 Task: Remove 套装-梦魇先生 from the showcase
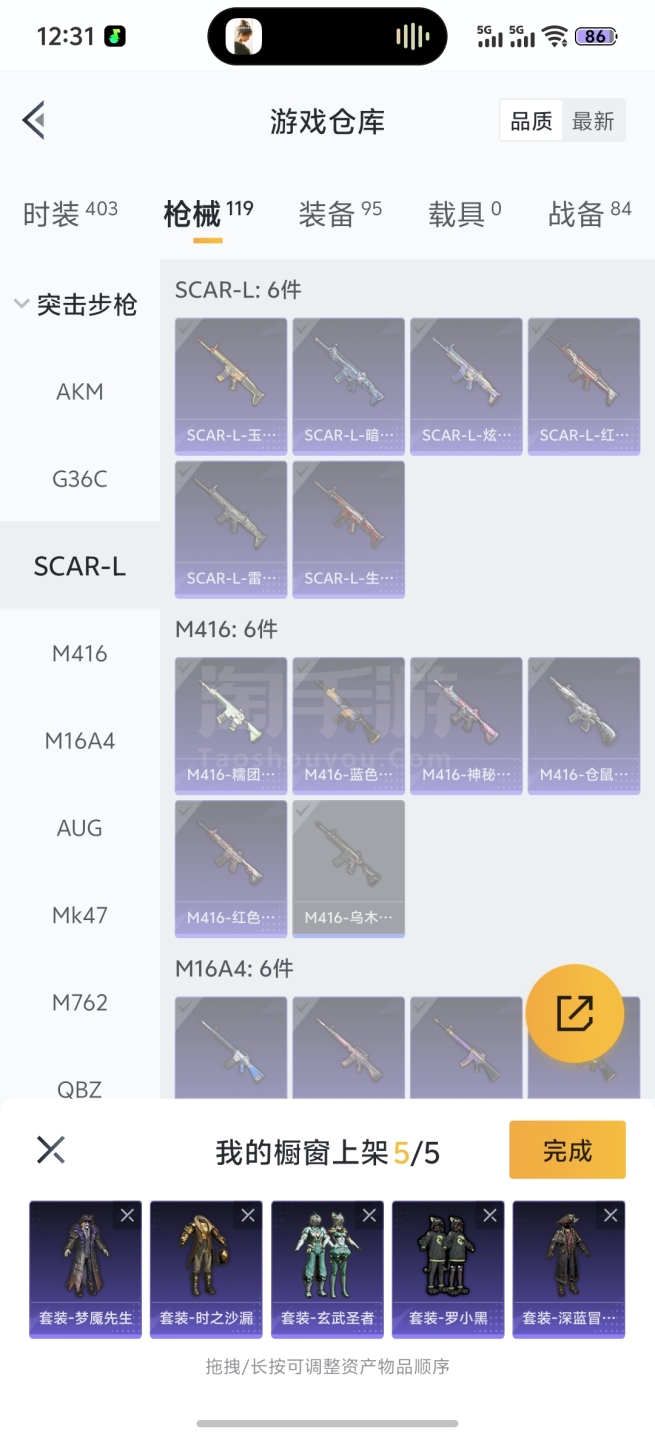(127, 1215)
